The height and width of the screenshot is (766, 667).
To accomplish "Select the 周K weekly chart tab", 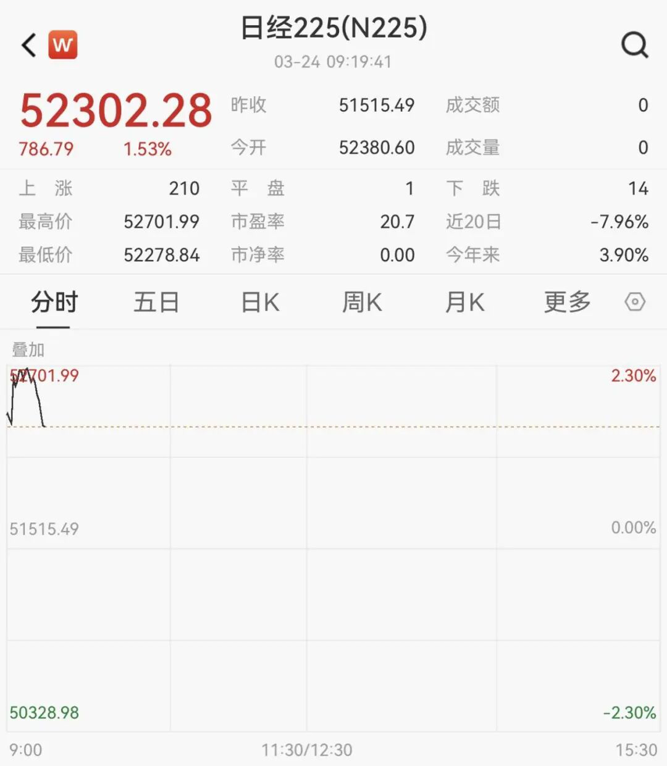I will tap(362, 302).
